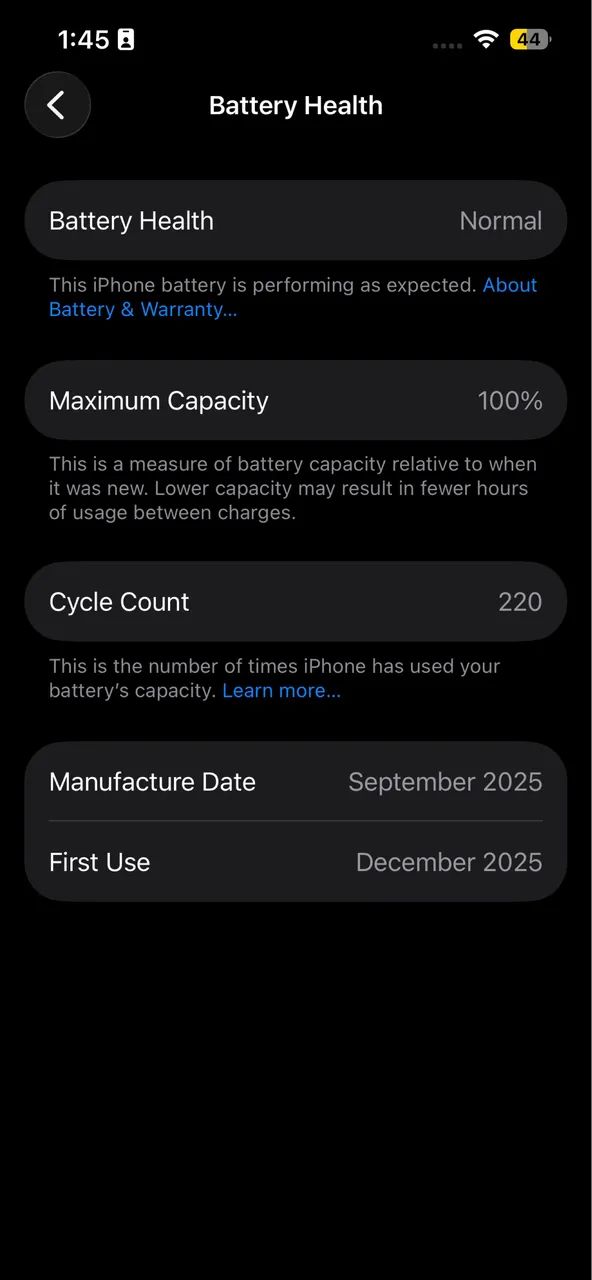
Task: Go back from Battery Health
Action: (57, 105)
